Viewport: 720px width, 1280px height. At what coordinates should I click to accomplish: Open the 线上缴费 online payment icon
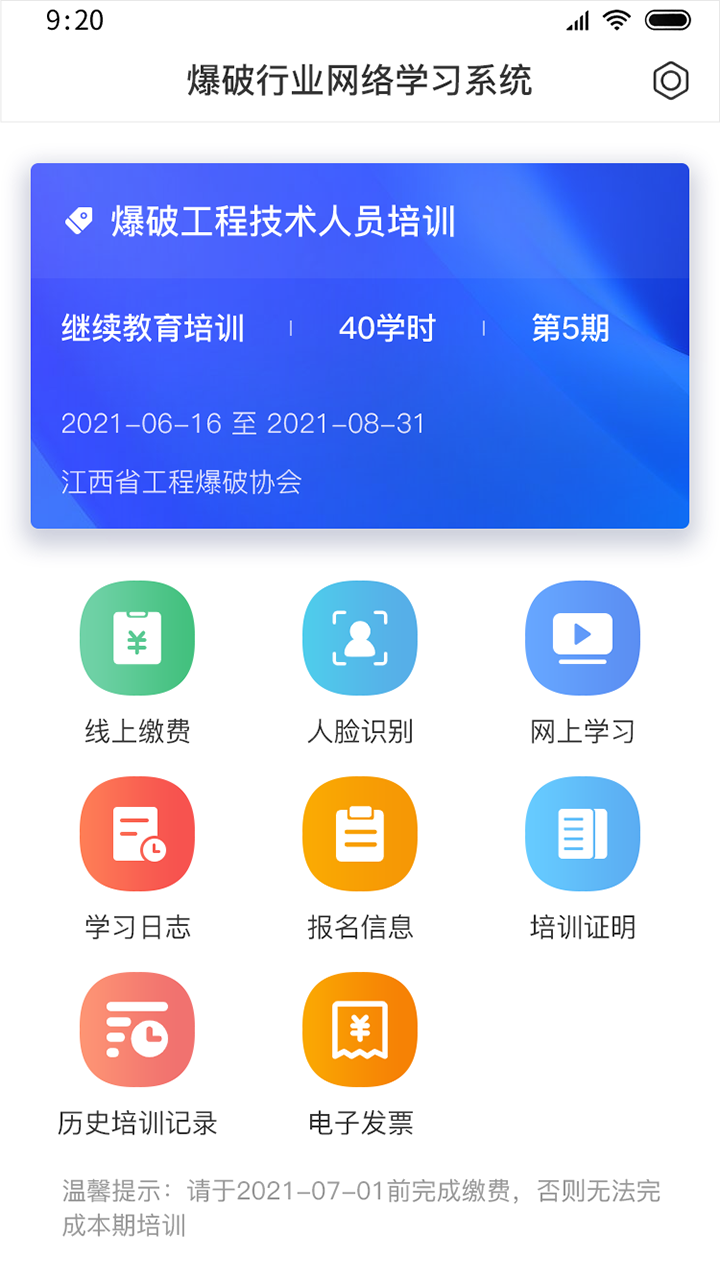(x=137, y=638)
